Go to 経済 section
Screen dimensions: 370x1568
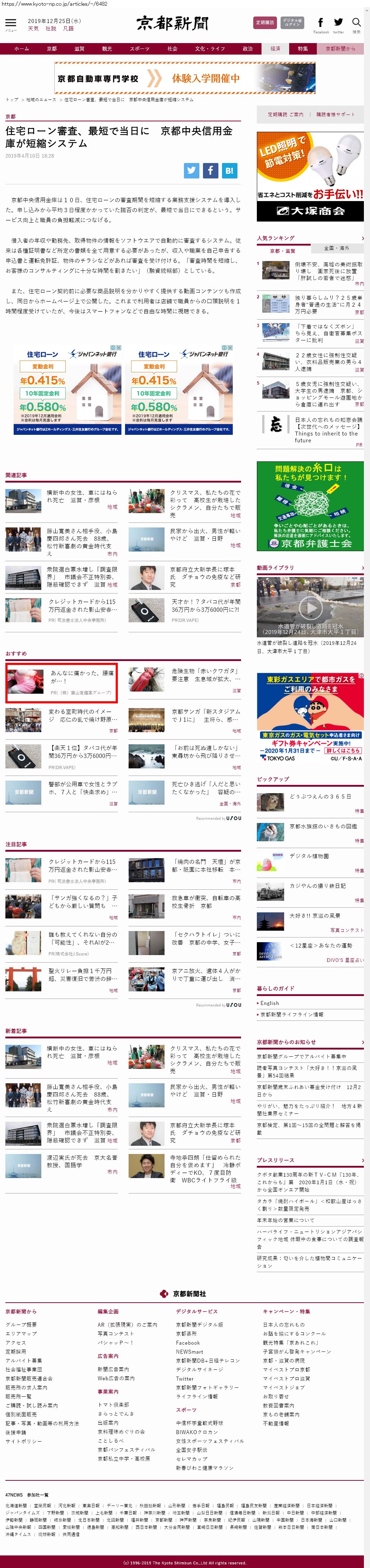(x=276, y=49)
